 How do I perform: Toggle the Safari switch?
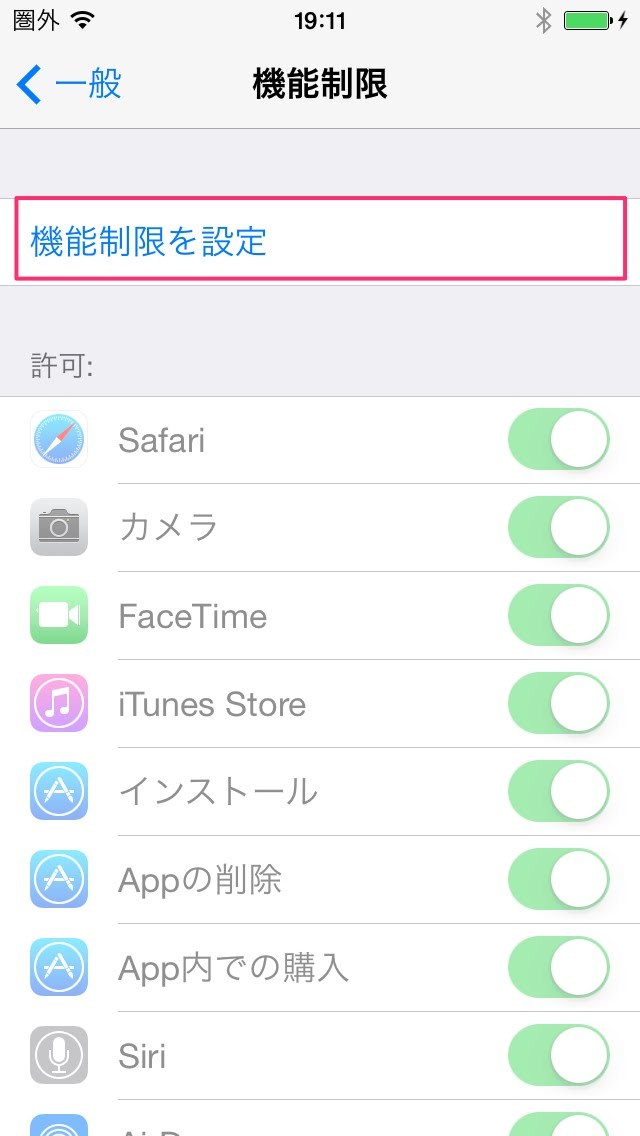(558, 439)
